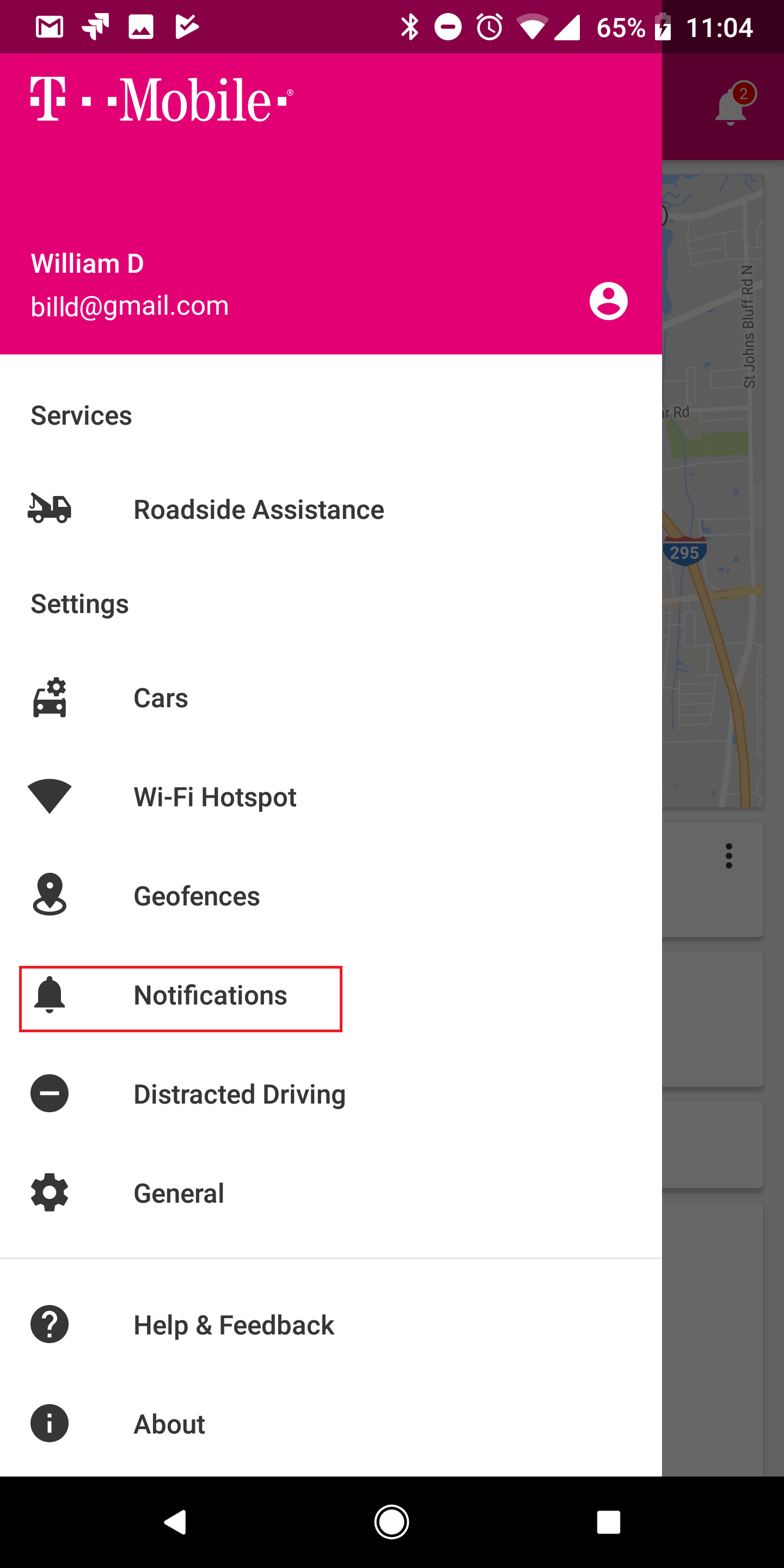Go to the home screen
Image resolution: width=784 pixels, height=1568 pixels.
(x=391, y=1522)
